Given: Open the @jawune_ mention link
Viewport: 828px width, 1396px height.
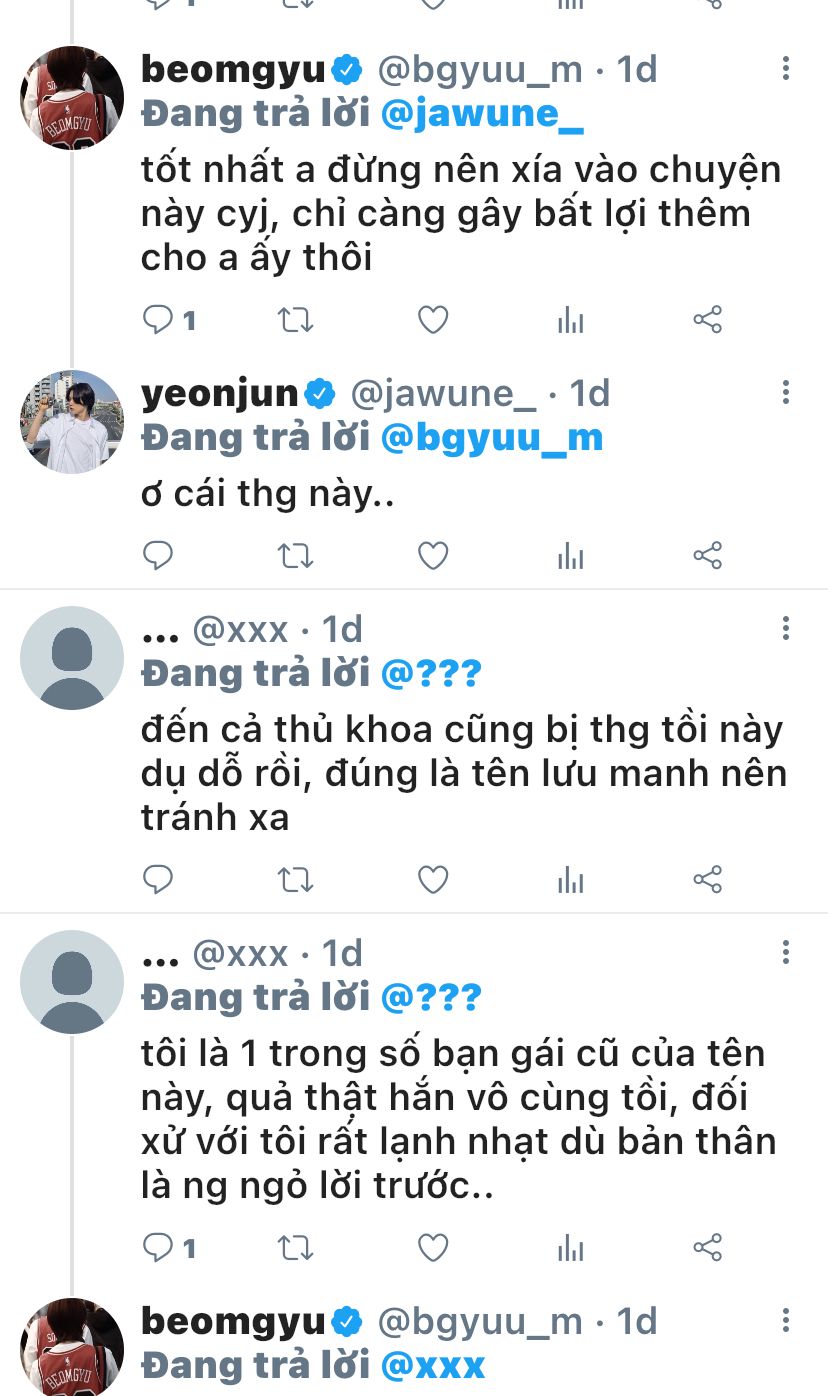Looking at the screenshot, I should pyautogui.click(x=482, y=114).
